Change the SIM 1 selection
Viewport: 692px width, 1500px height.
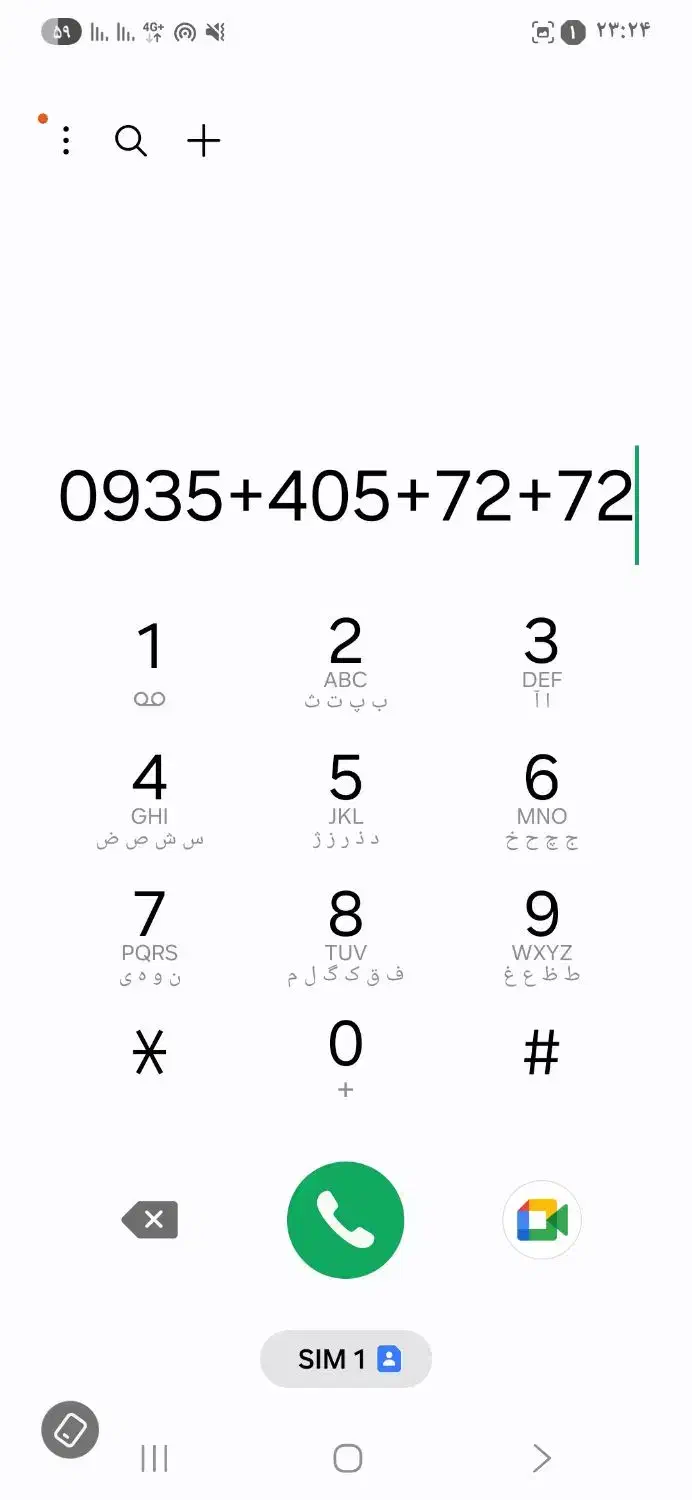345,1358
